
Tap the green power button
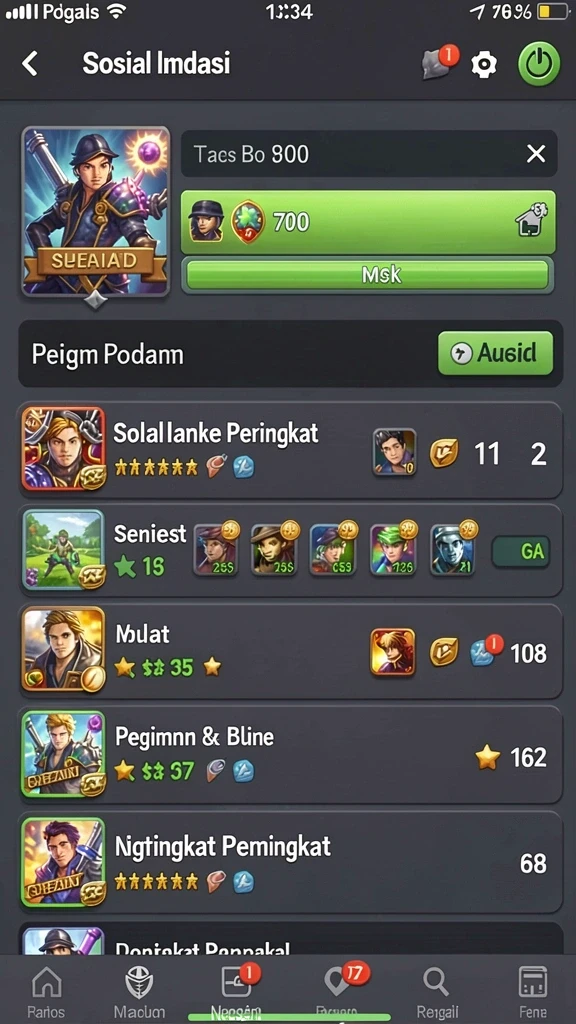point(539,64)
